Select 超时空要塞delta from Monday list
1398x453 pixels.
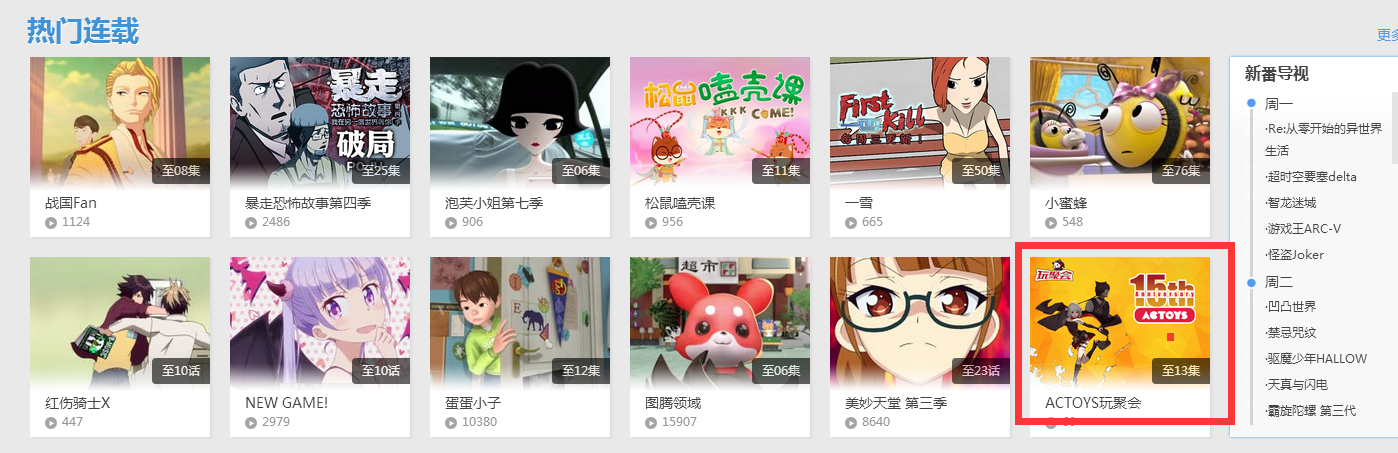pyautogui.click(x=1310, y=177)
